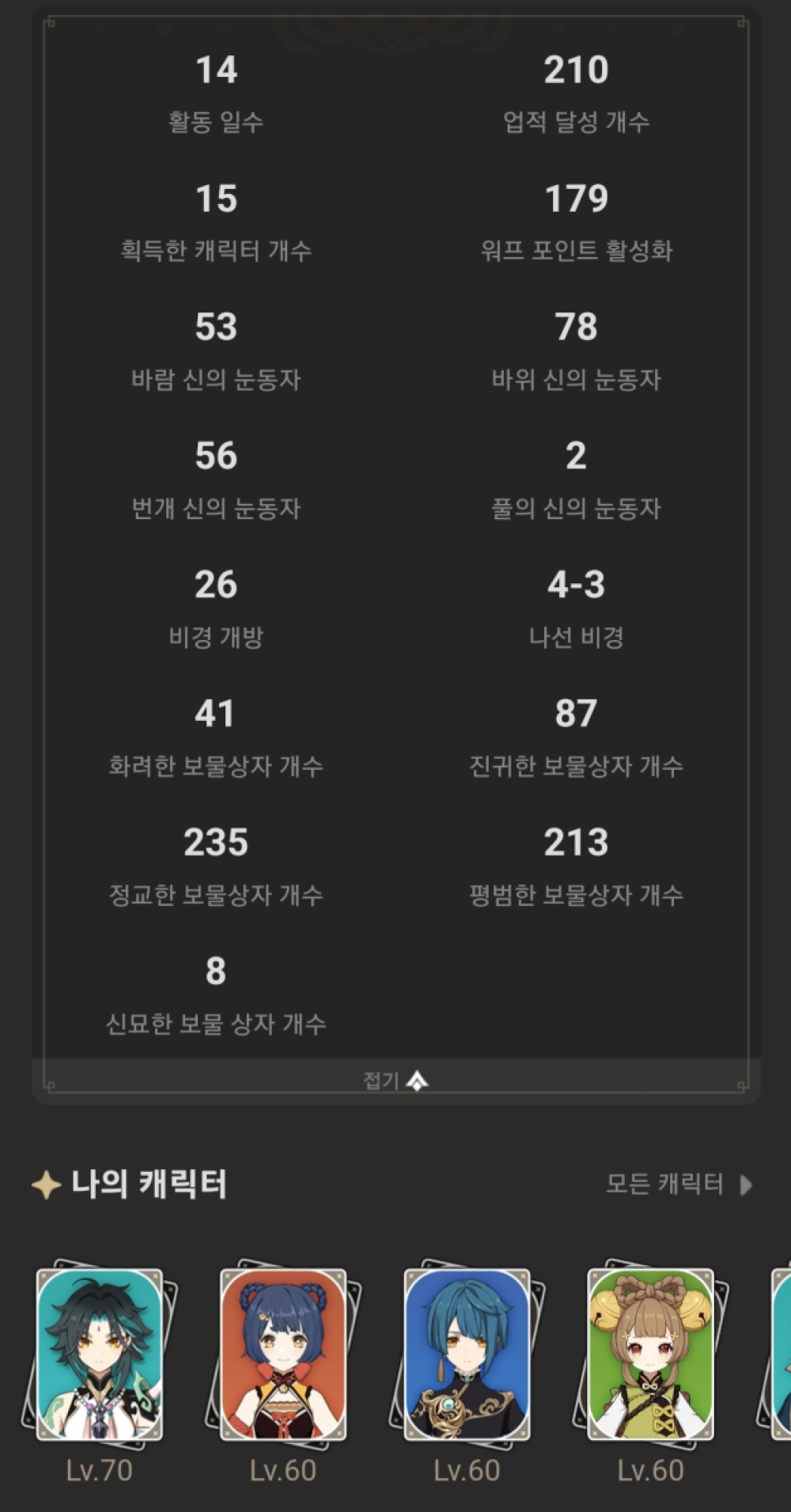Collapse the stats panel with 접기

395,1080
